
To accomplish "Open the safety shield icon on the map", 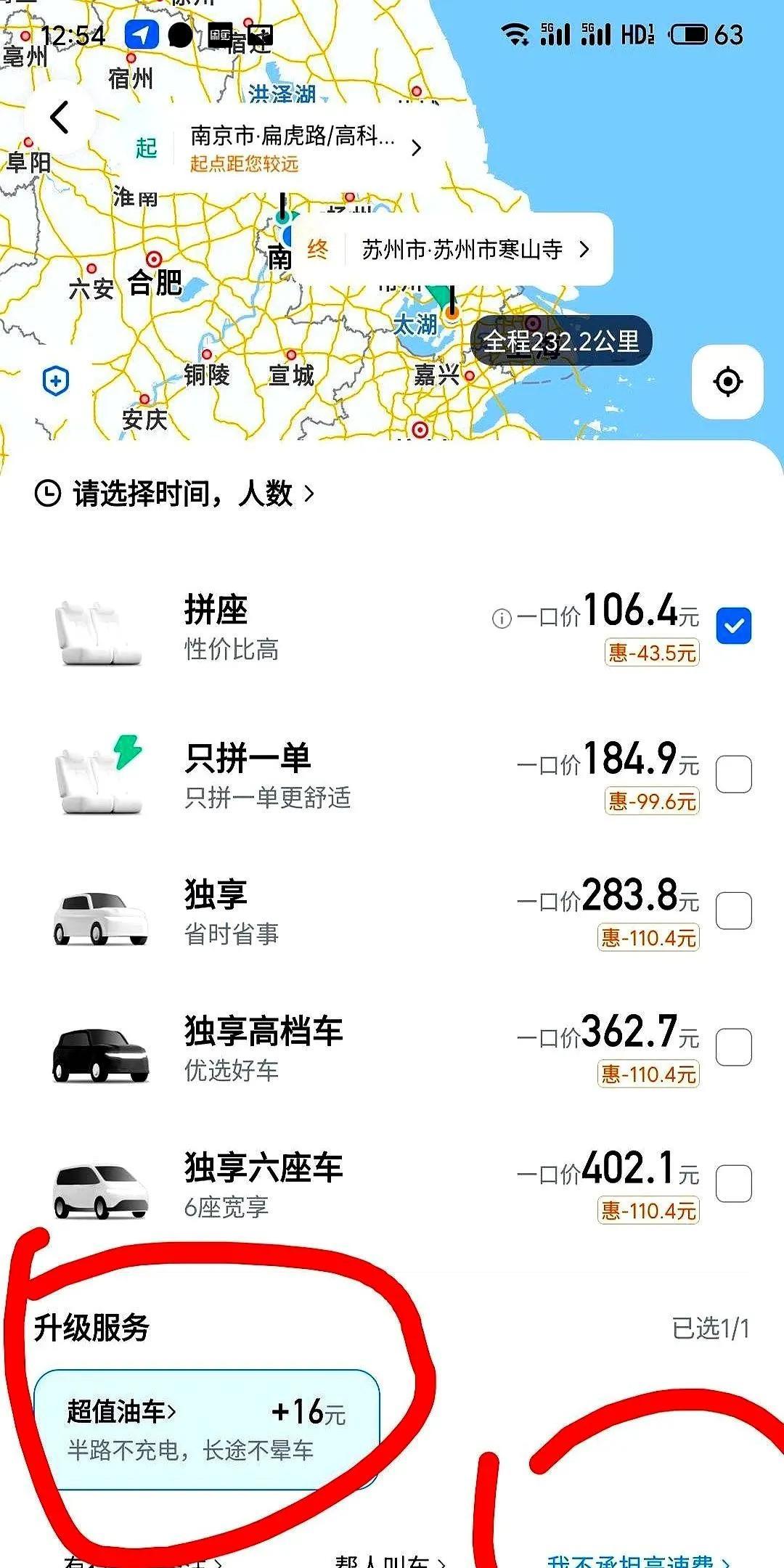I will 56,380.
